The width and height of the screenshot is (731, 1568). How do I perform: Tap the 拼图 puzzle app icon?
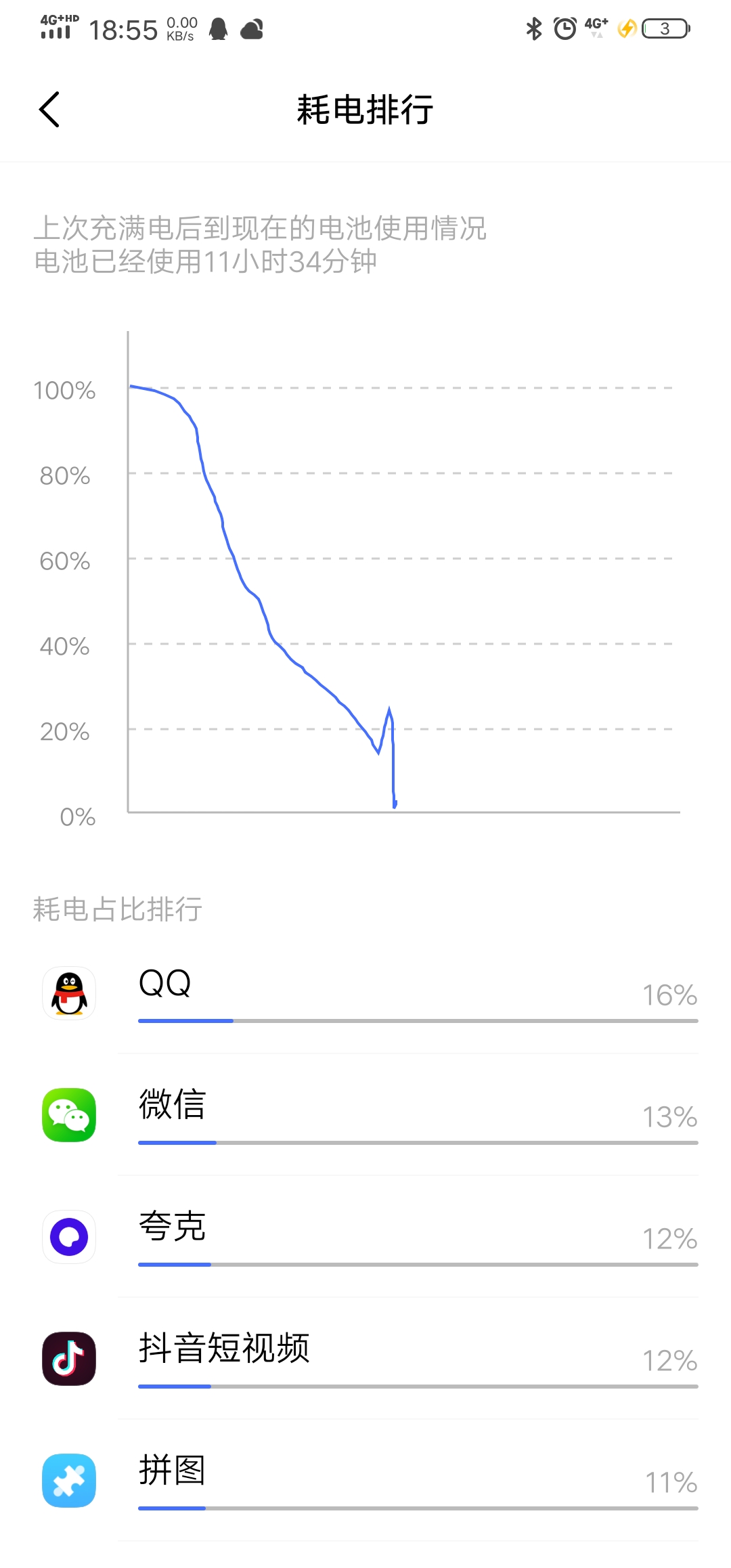(68, 1481)
